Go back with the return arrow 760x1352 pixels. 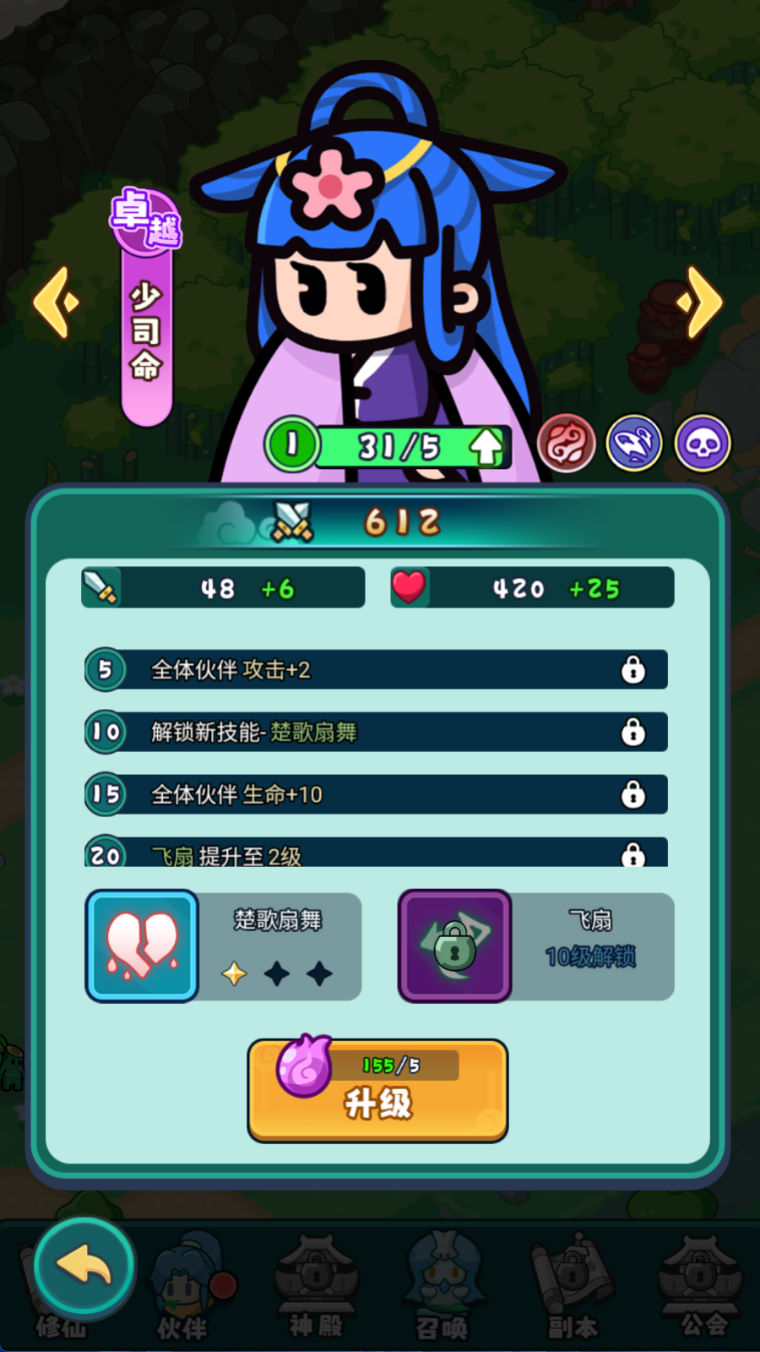pos(84,1266)
